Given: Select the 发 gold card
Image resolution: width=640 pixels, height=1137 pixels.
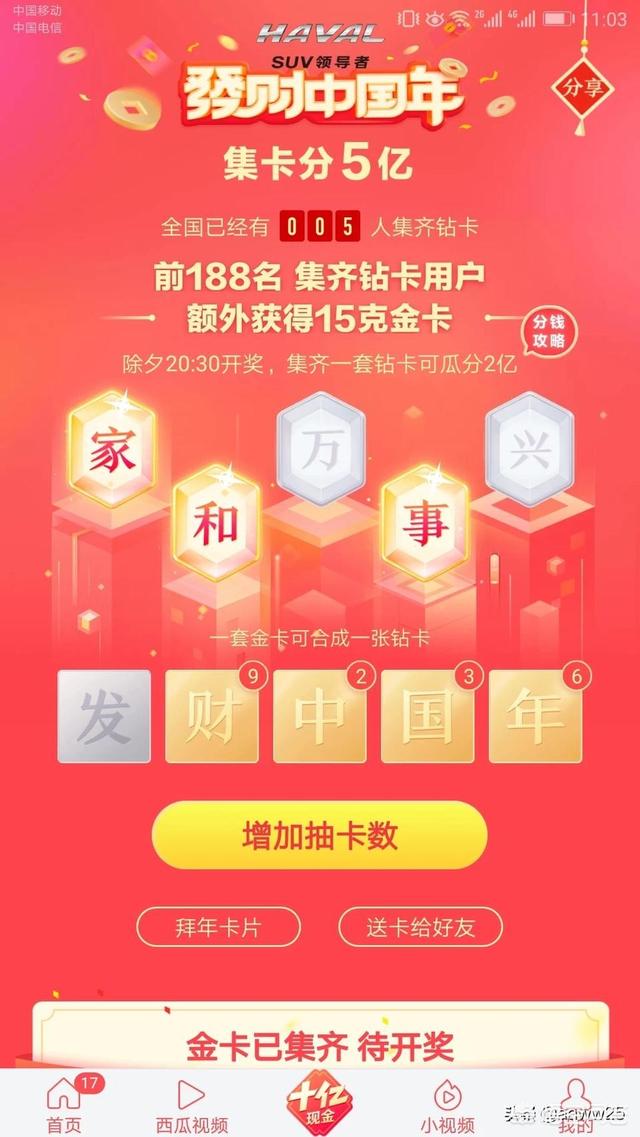Looking at the screenshot, I should pos(104,717).
